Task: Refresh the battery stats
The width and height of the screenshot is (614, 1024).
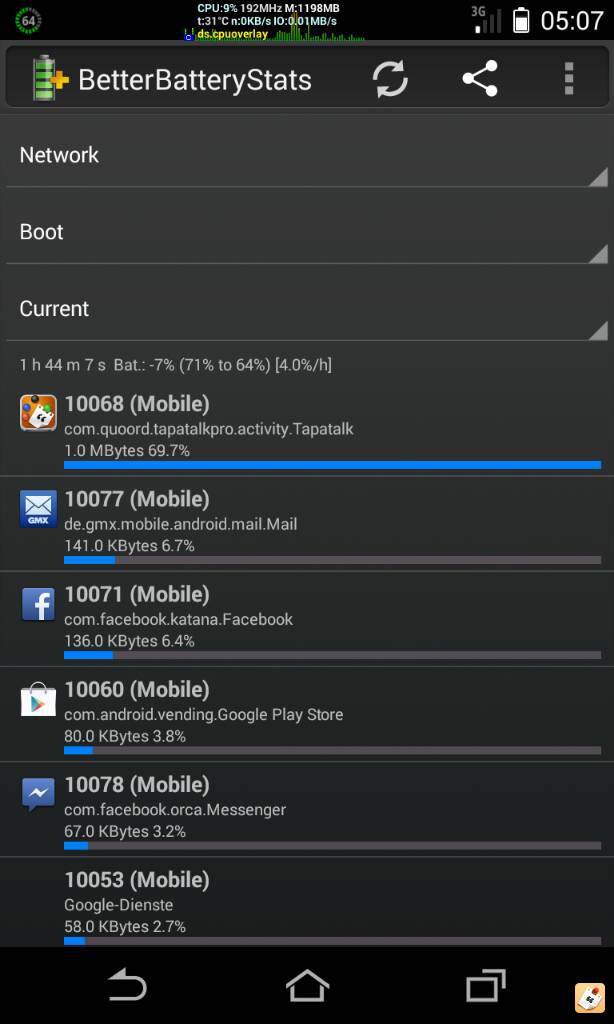Action: coord(390,79)
